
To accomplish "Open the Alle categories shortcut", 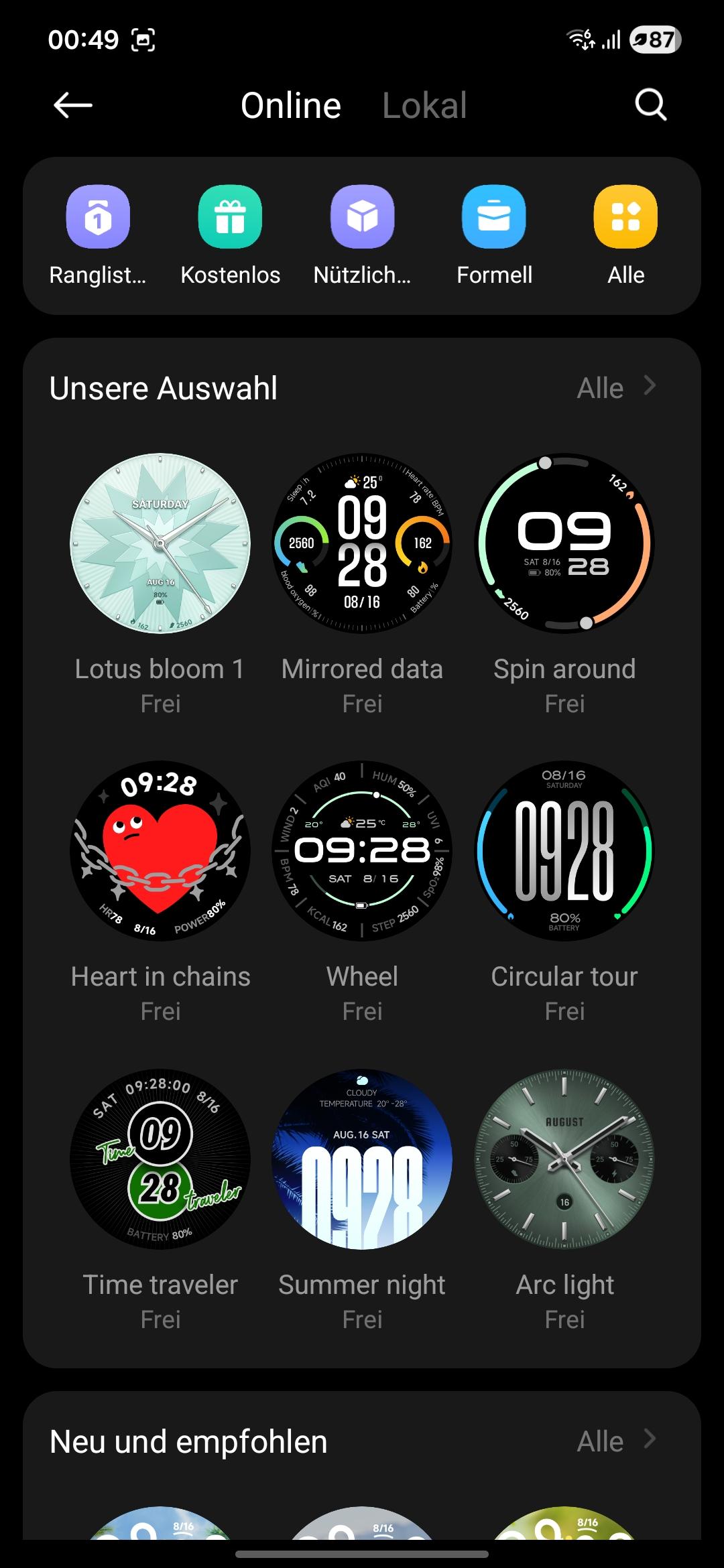I will (625, 217).
